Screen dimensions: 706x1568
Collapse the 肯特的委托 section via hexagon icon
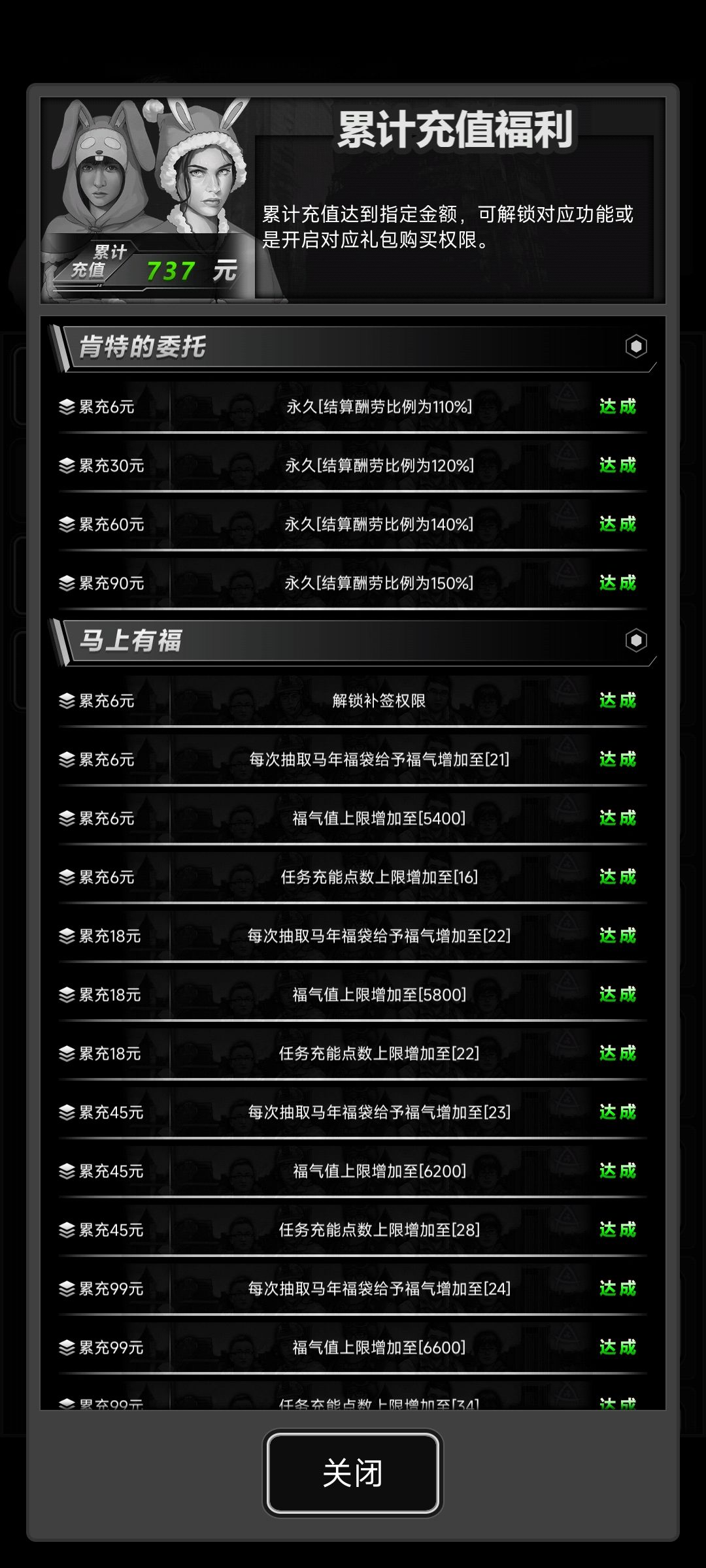(x=636, y=346)
